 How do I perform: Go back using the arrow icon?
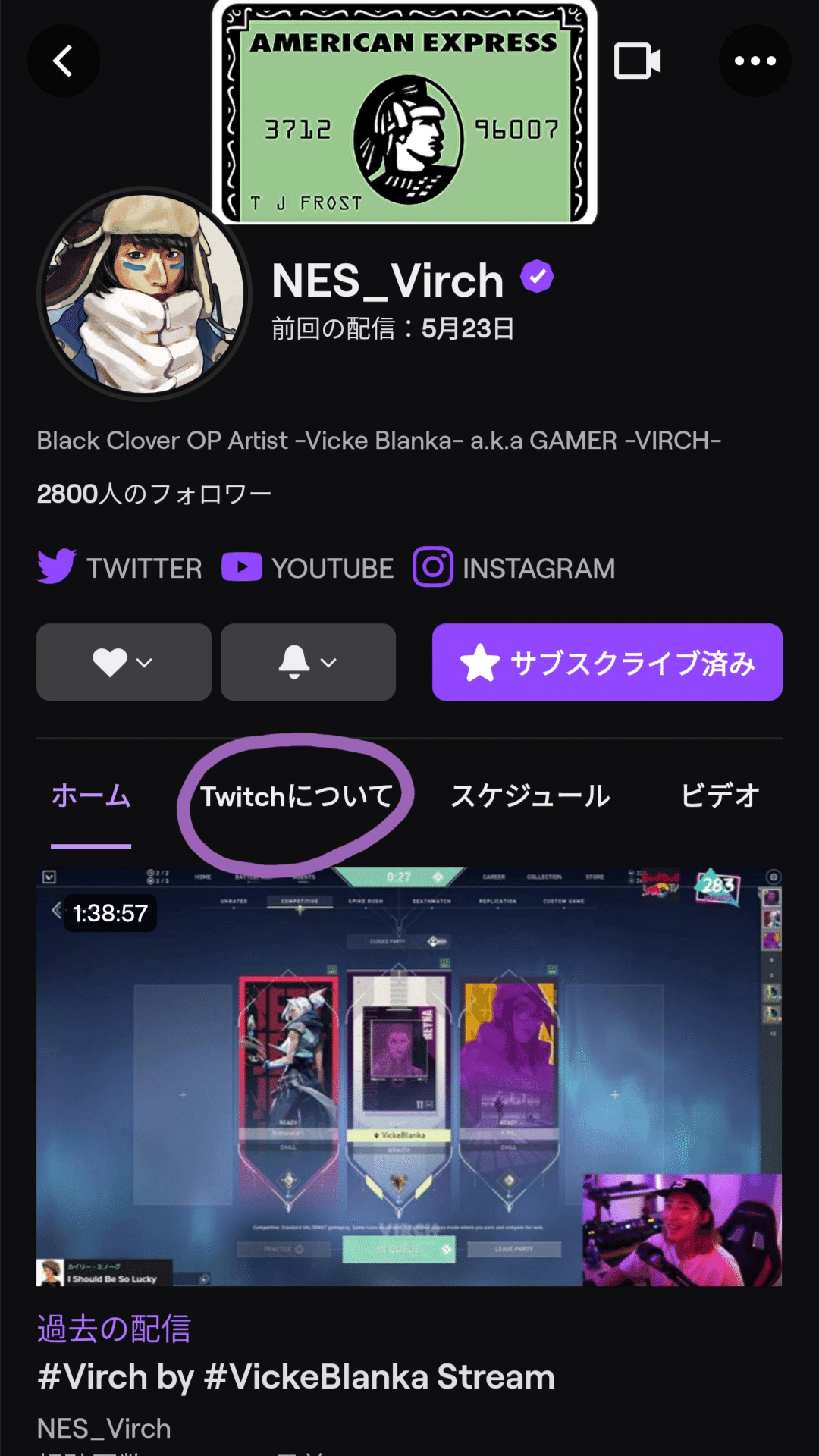(64, 61)
